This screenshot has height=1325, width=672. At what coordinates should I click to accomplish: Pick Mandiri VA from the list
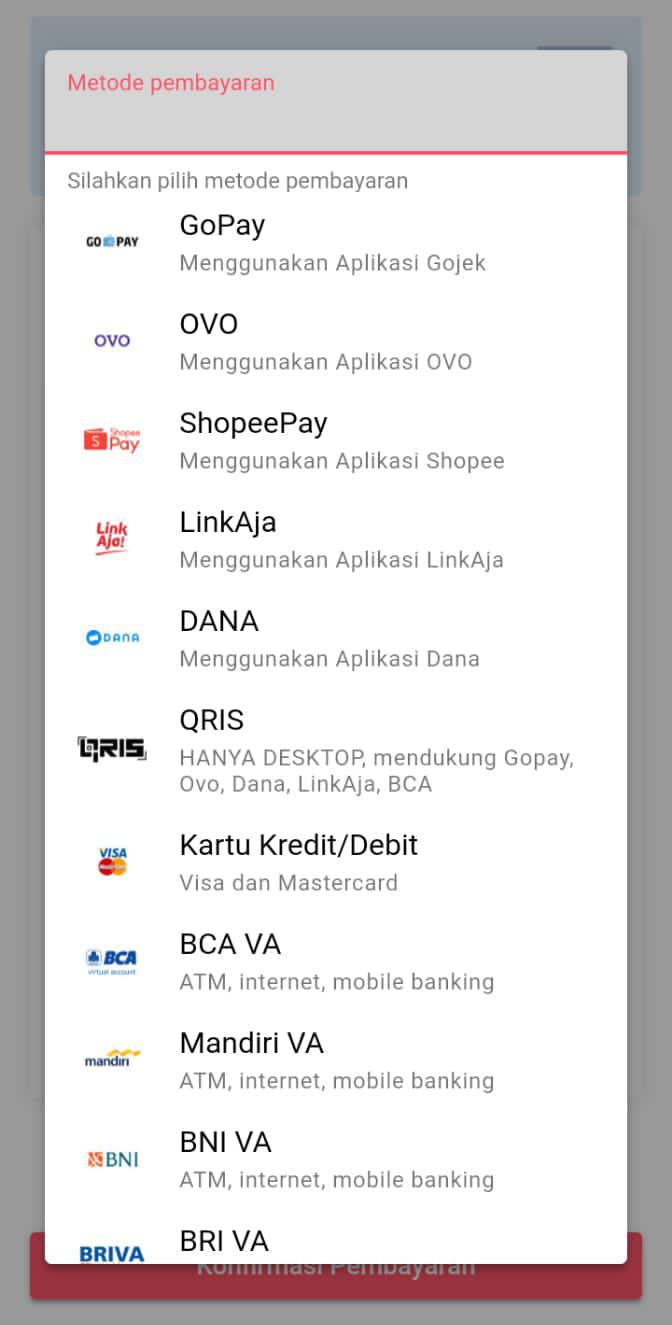point(336,1060)
